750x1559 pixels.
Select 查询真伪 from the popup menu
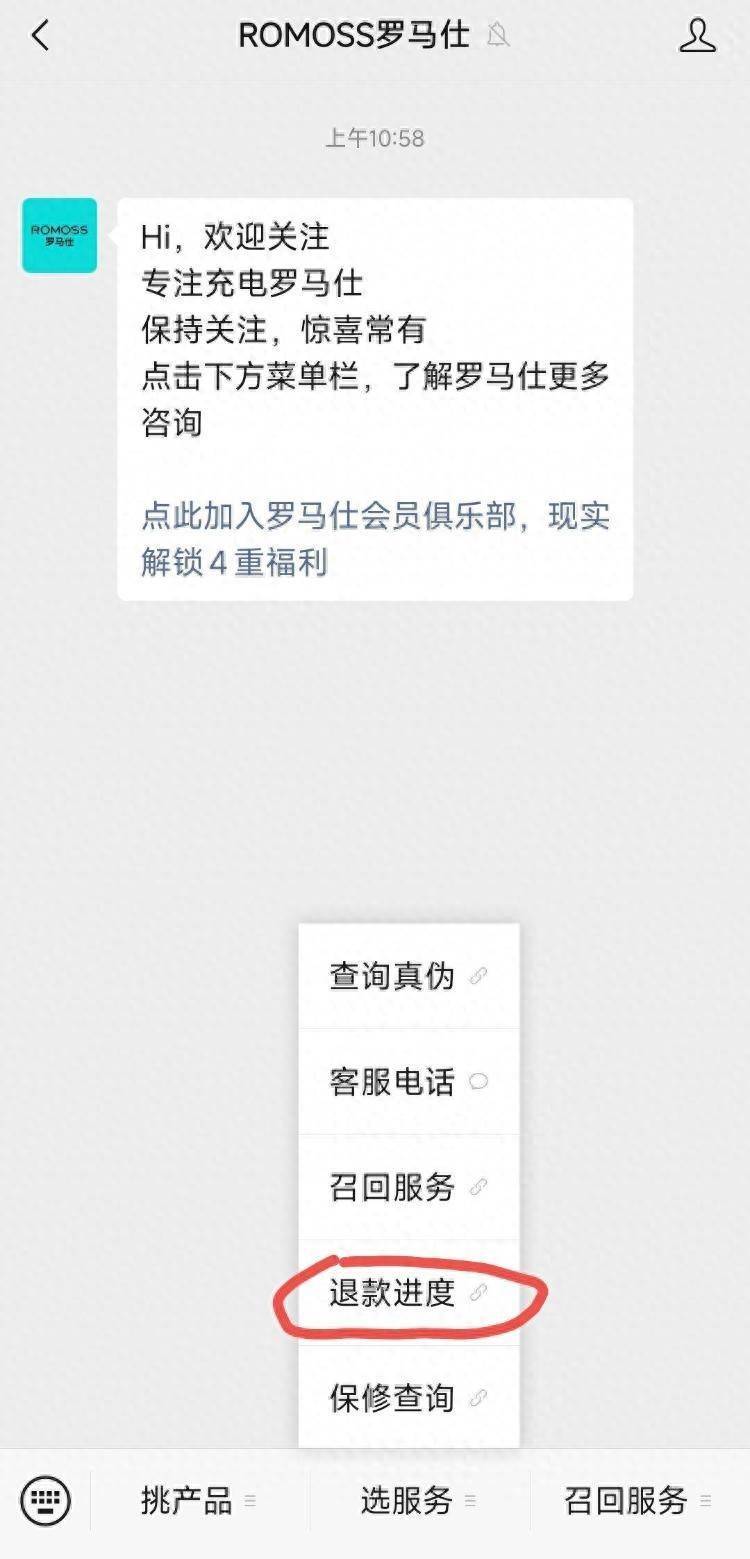394,974
